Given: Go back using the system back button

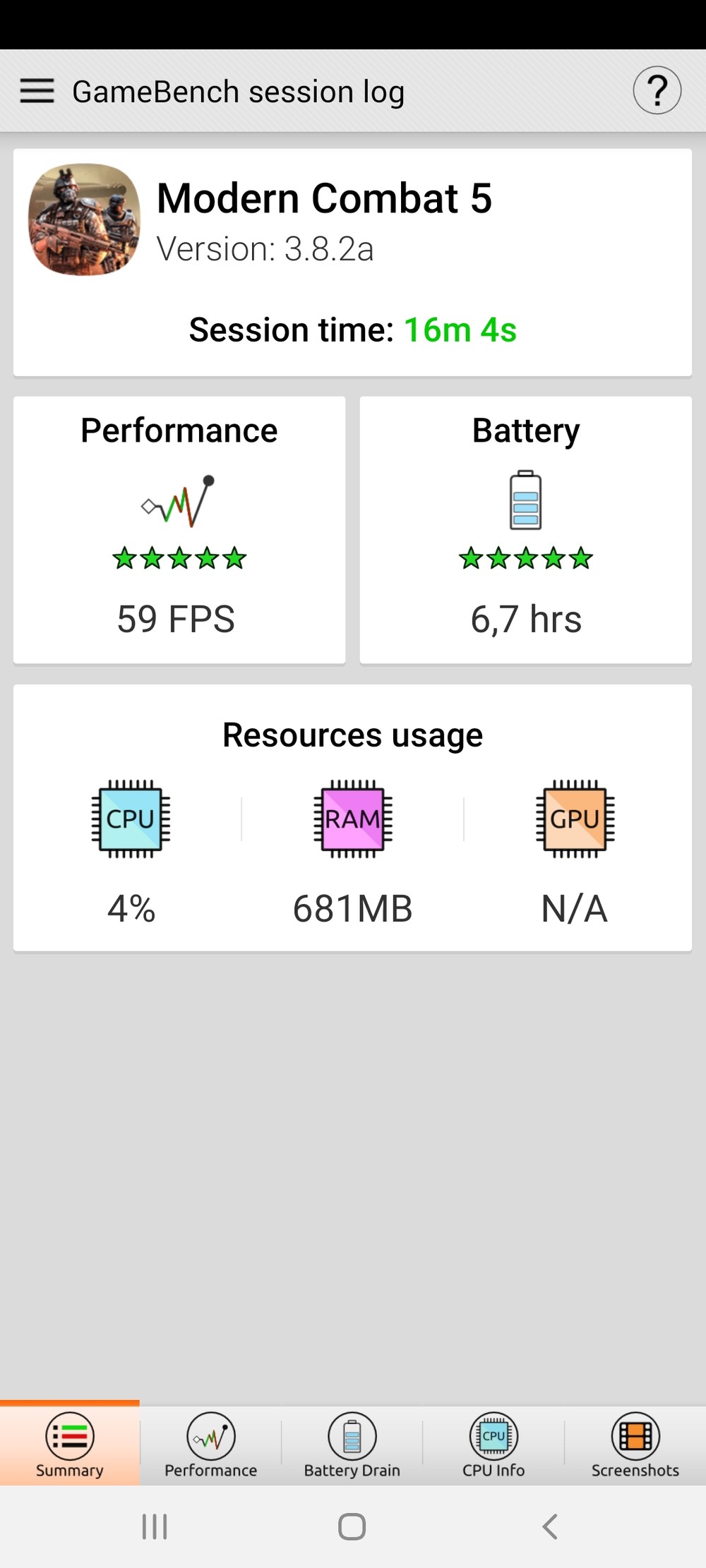Looking at the screenshot, I should click(x=550, y=1526).
